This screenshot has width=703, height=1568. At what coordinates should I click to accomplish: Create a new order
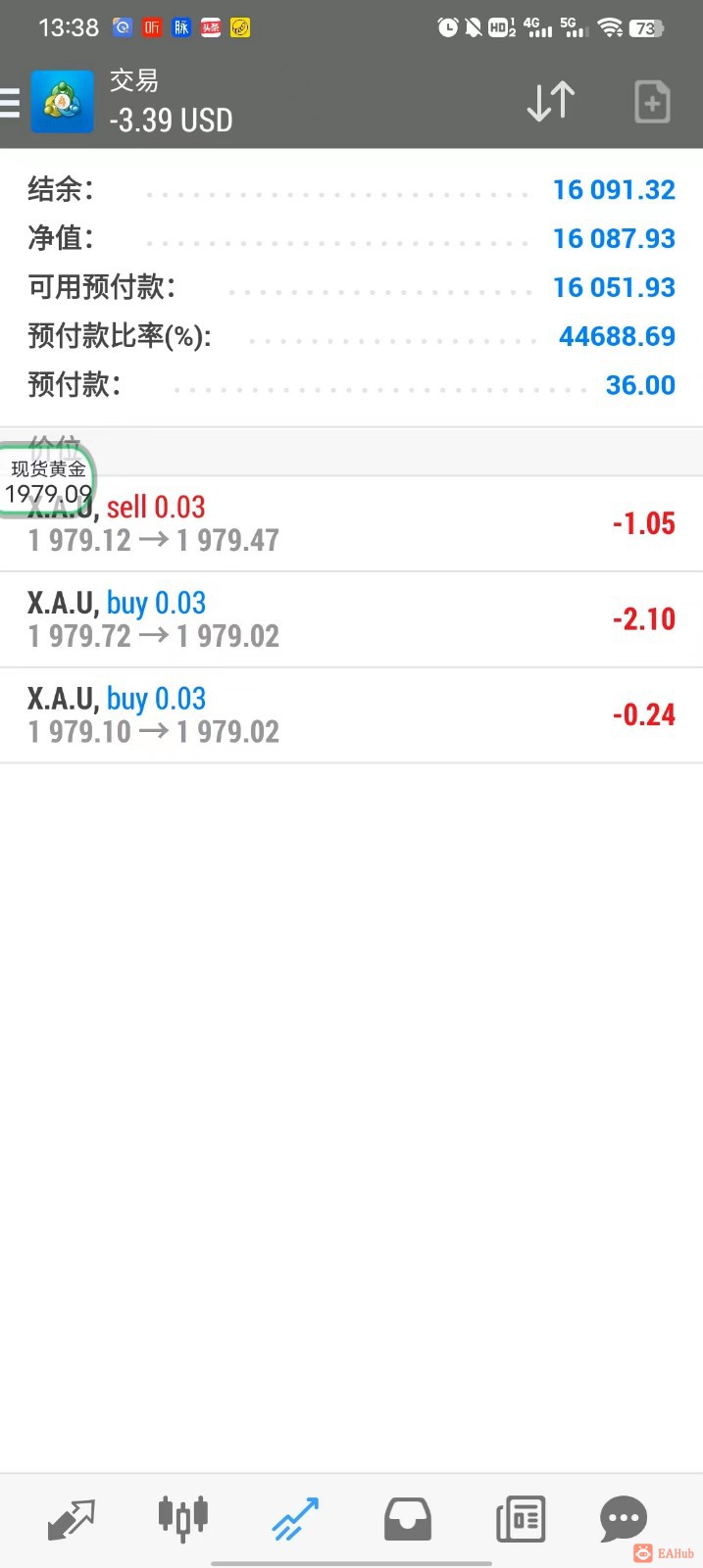tap(652, 102)
